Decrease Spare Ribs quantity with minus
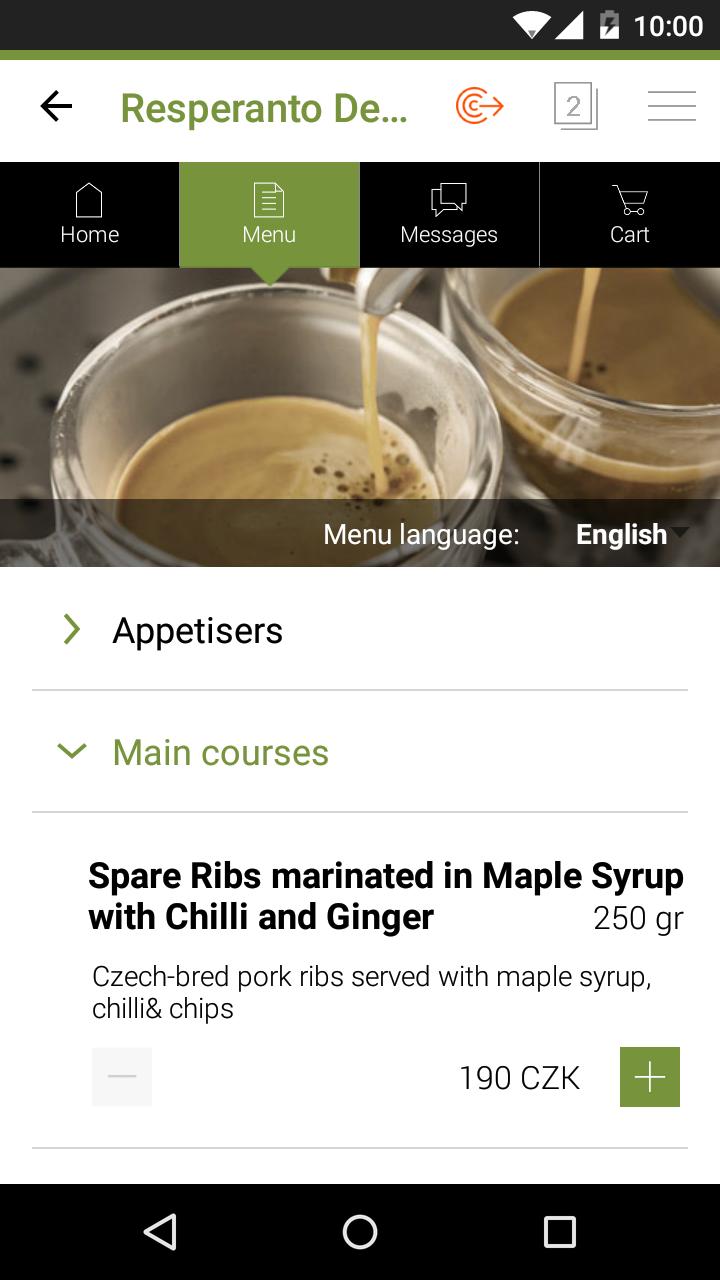Viewport: 720px width, 1280px height. click(122, 1077)
